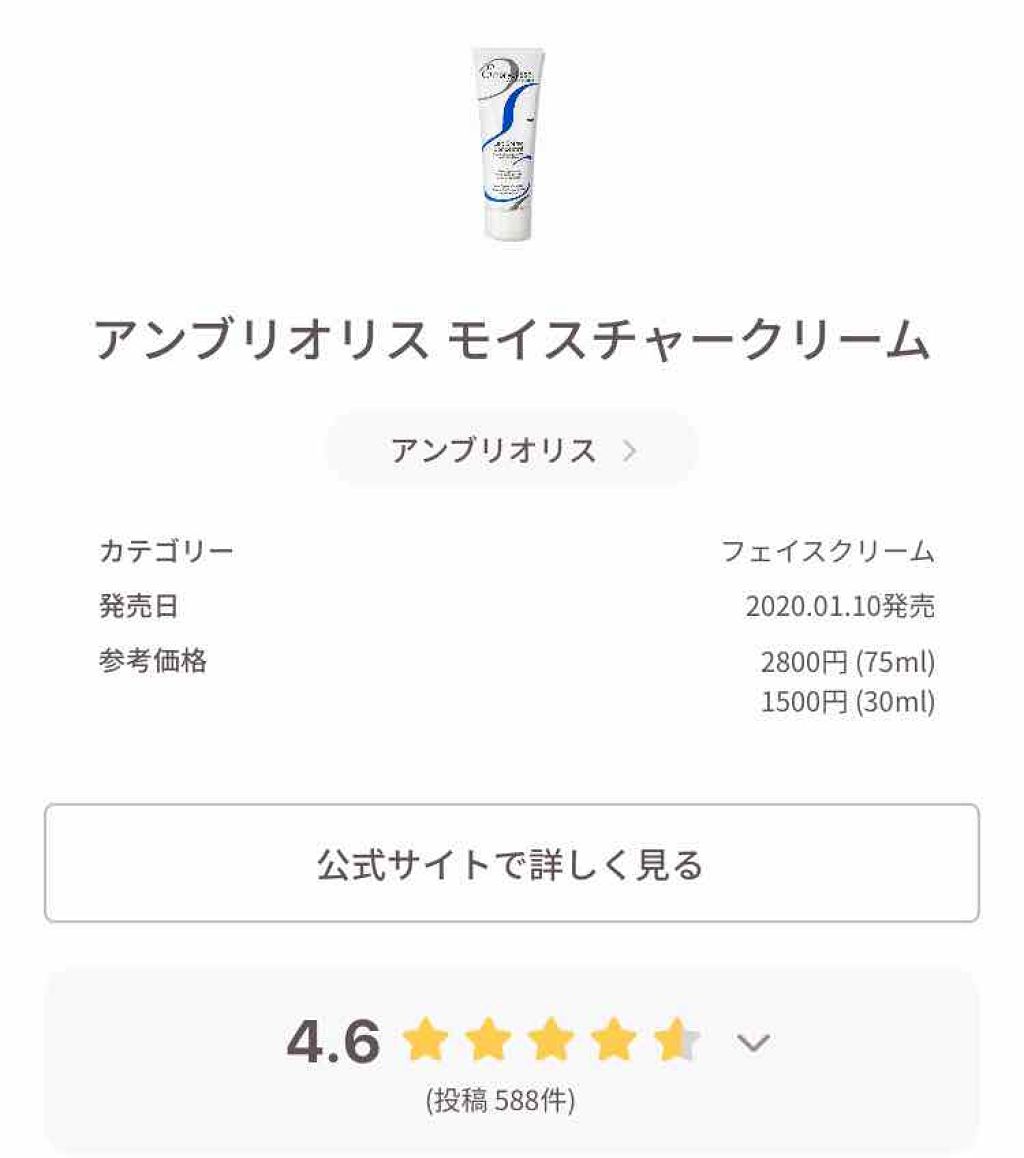
Task: Click the 2020.01.10発売 release date
Action: pos(840,604)
